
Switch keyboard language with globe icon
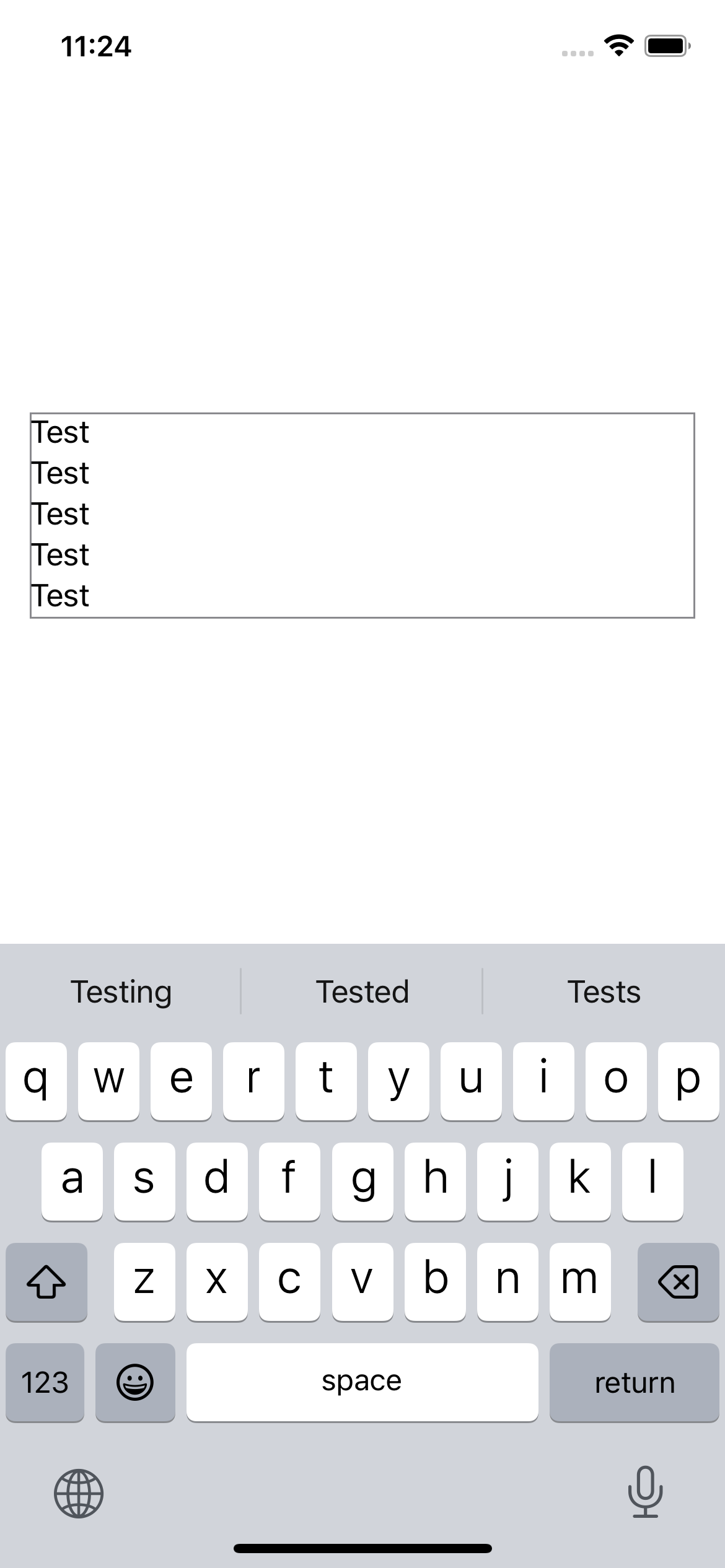(79, 1493)
